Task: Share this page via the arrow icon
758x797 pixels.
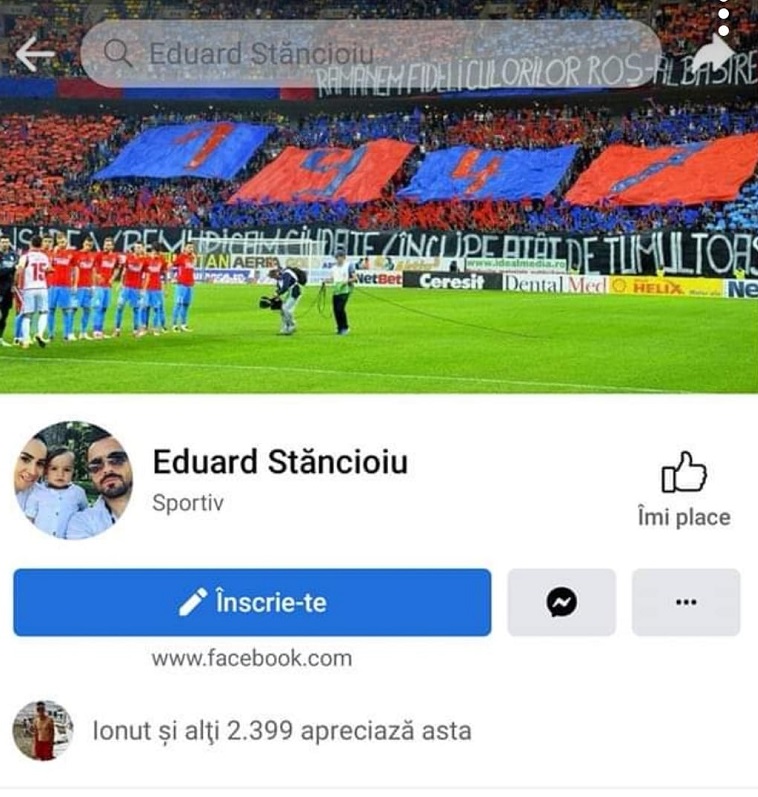Action: [x=713, y=54]
